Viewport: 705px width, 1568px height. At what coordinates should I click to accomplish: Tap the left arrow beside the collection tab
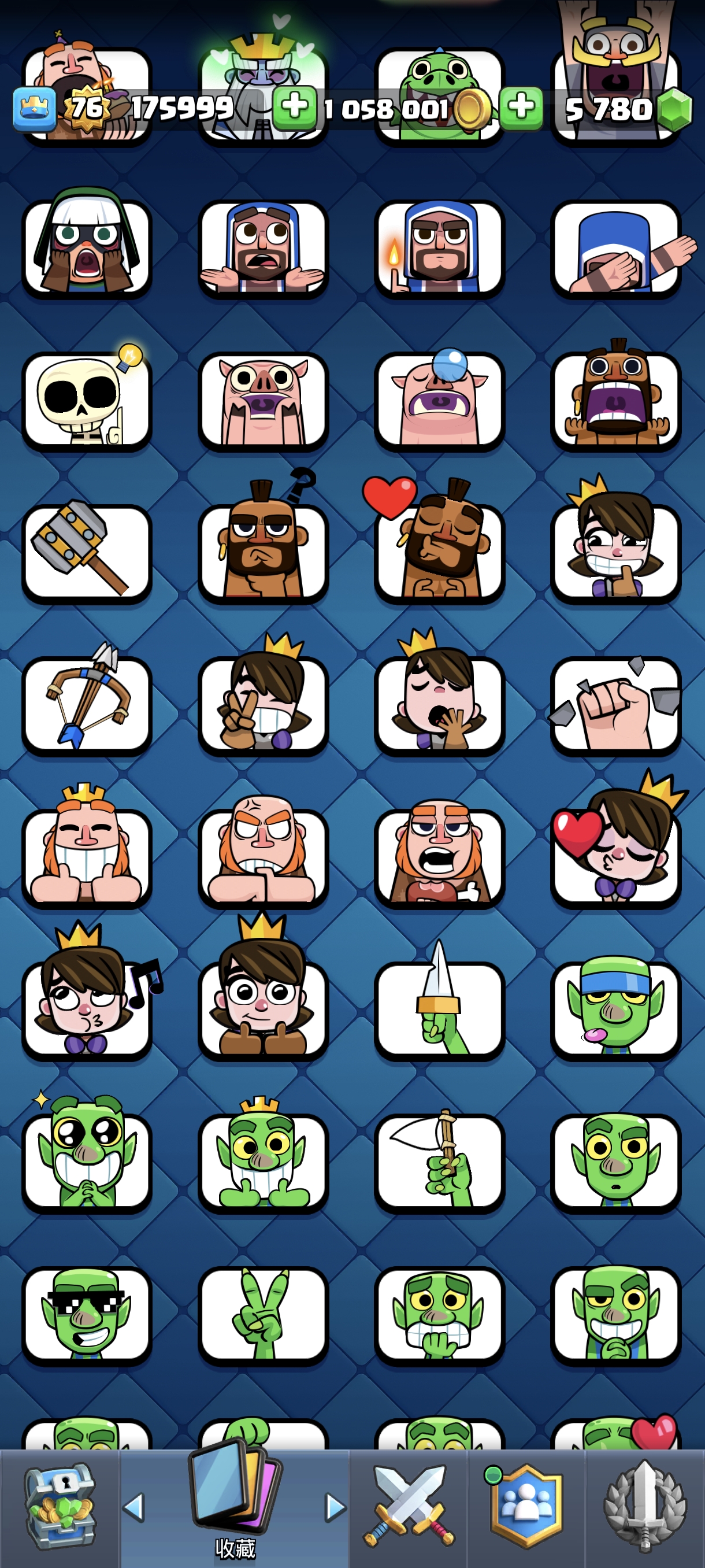pos(134,1508)
